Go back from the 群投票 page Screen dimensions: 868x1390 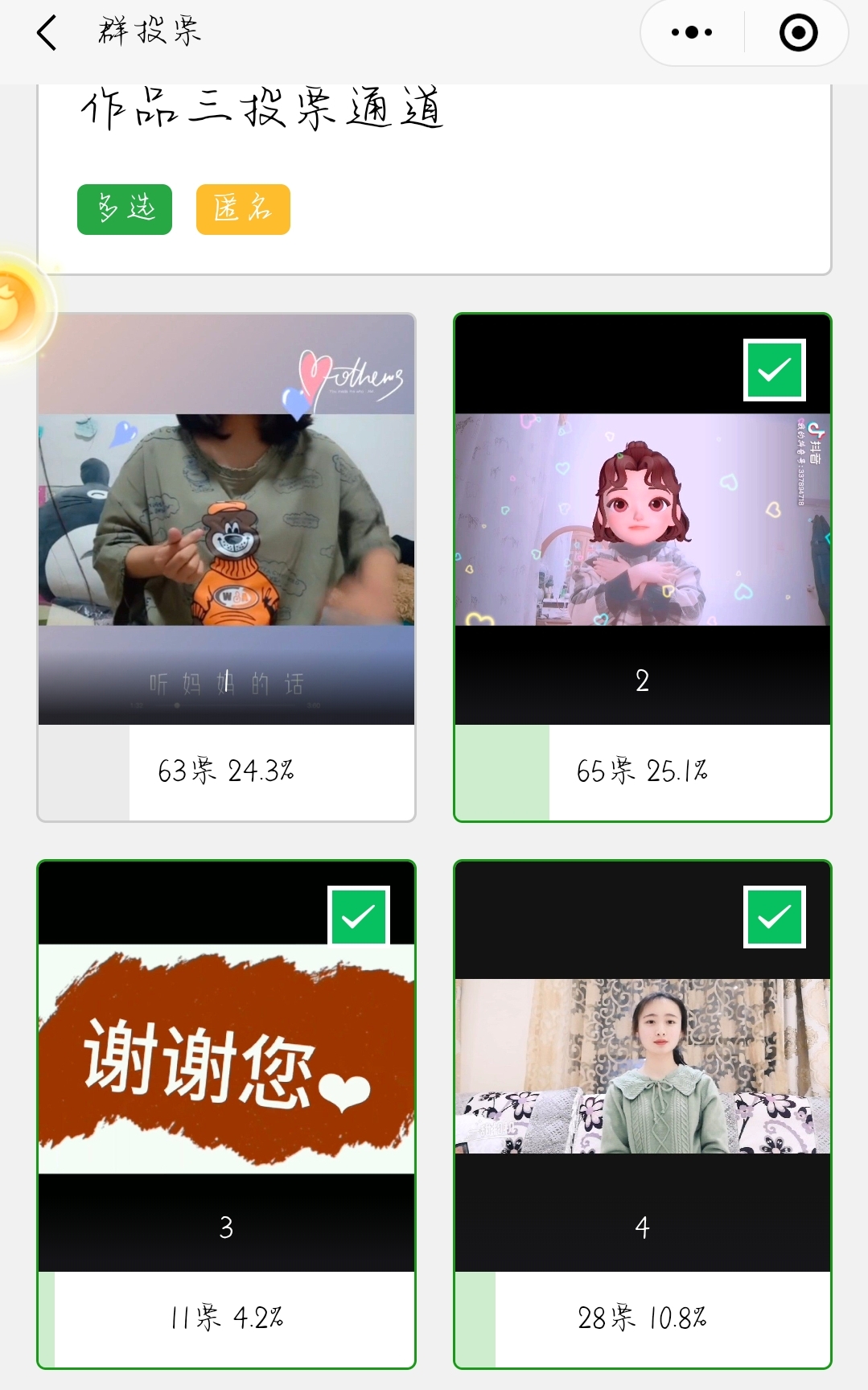click(47, 33)
